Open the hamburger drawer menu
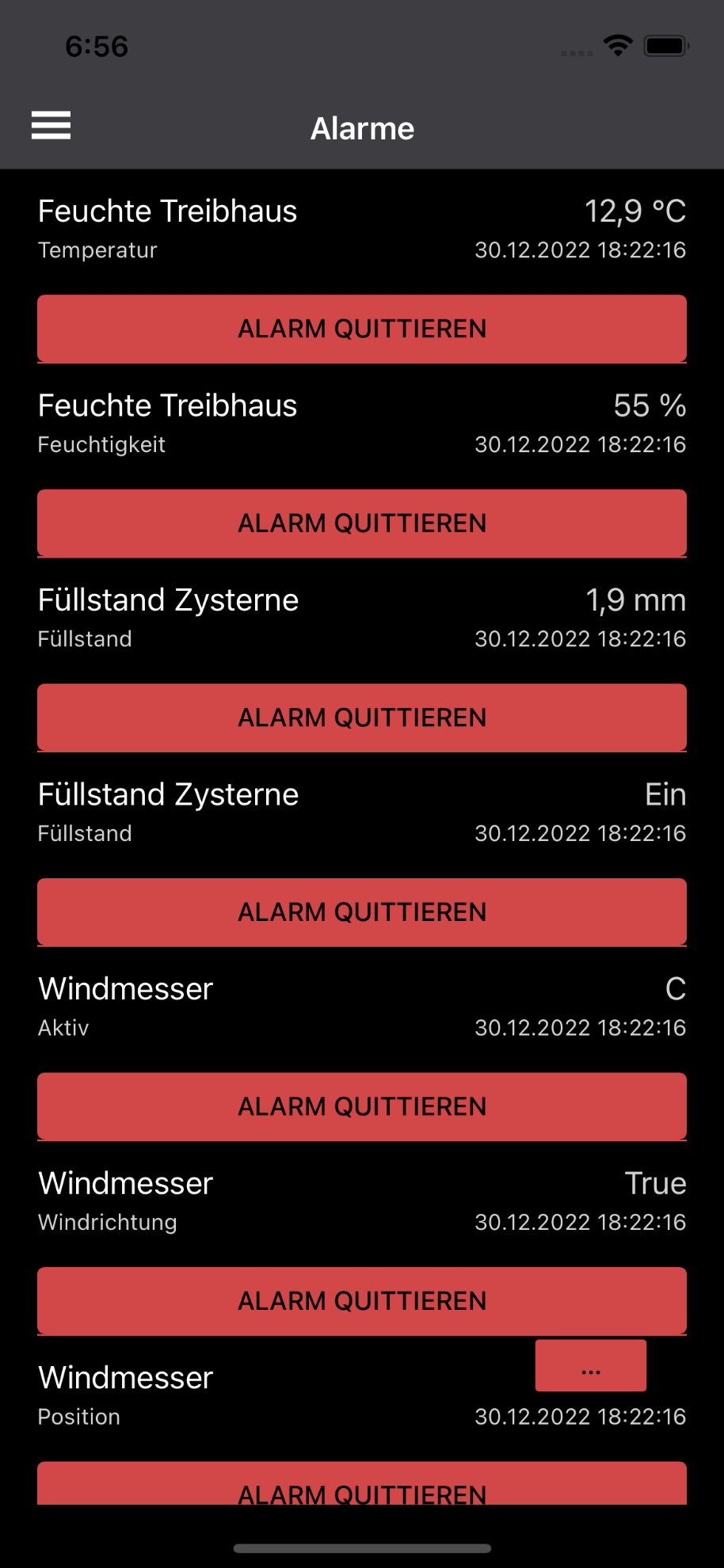This screenshot has width=724, height=1568. point(51,125)
